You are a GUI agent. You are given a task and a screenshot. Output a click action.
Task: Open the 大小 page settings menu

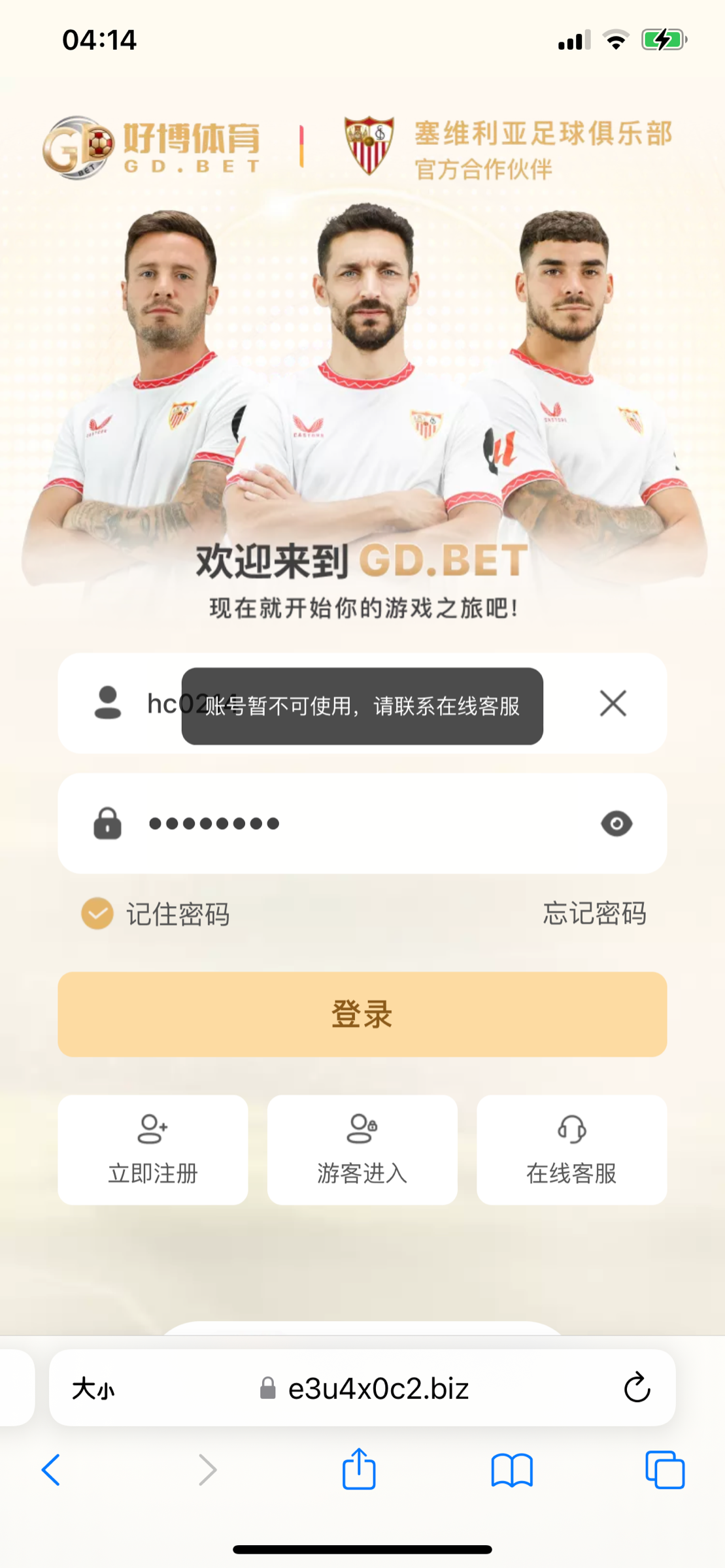click(x=93, y=1388)
